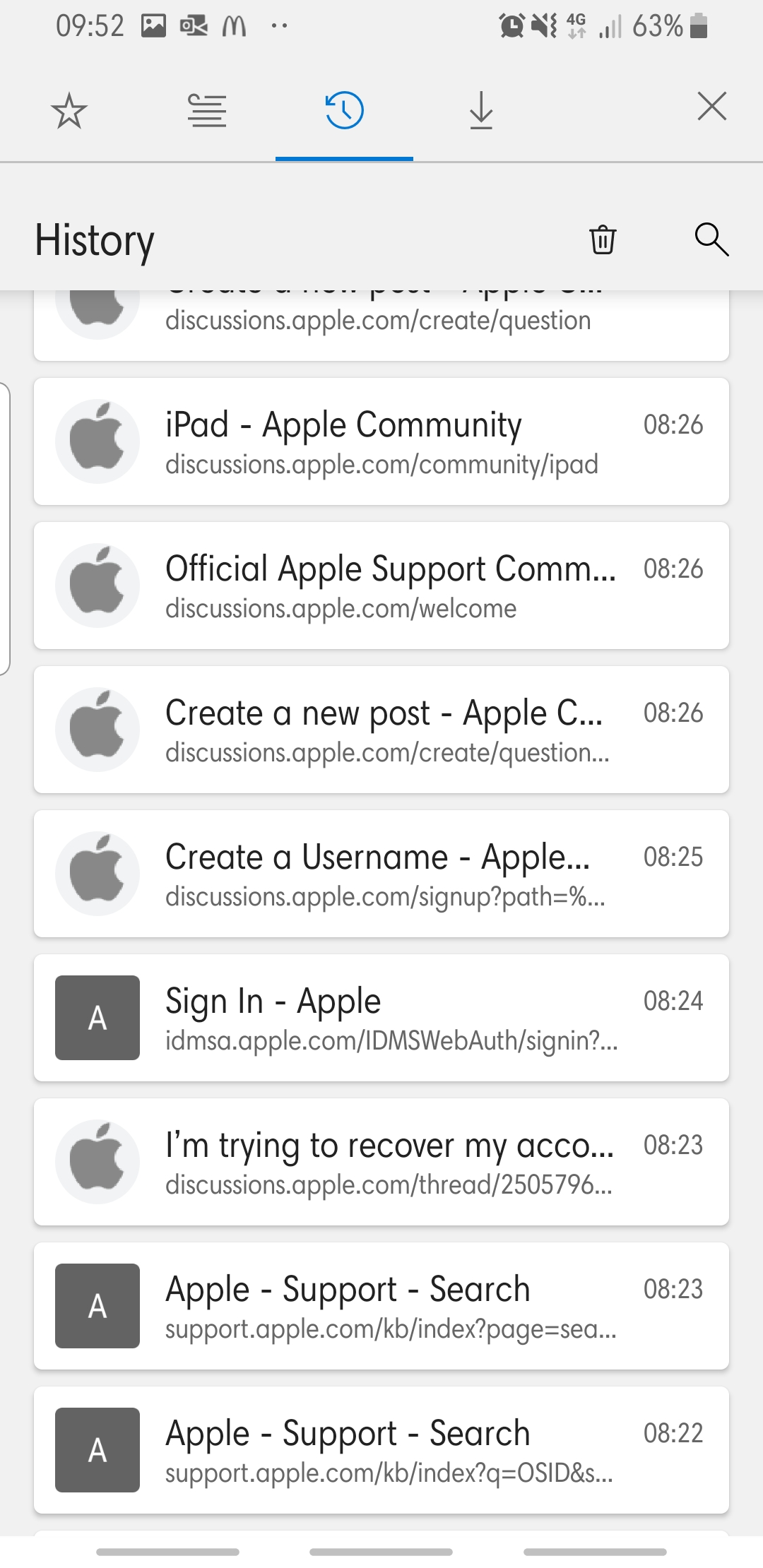Search the browsing history
The width and height of the screenshot is (763, 1568).
click(x=711, y=239)
